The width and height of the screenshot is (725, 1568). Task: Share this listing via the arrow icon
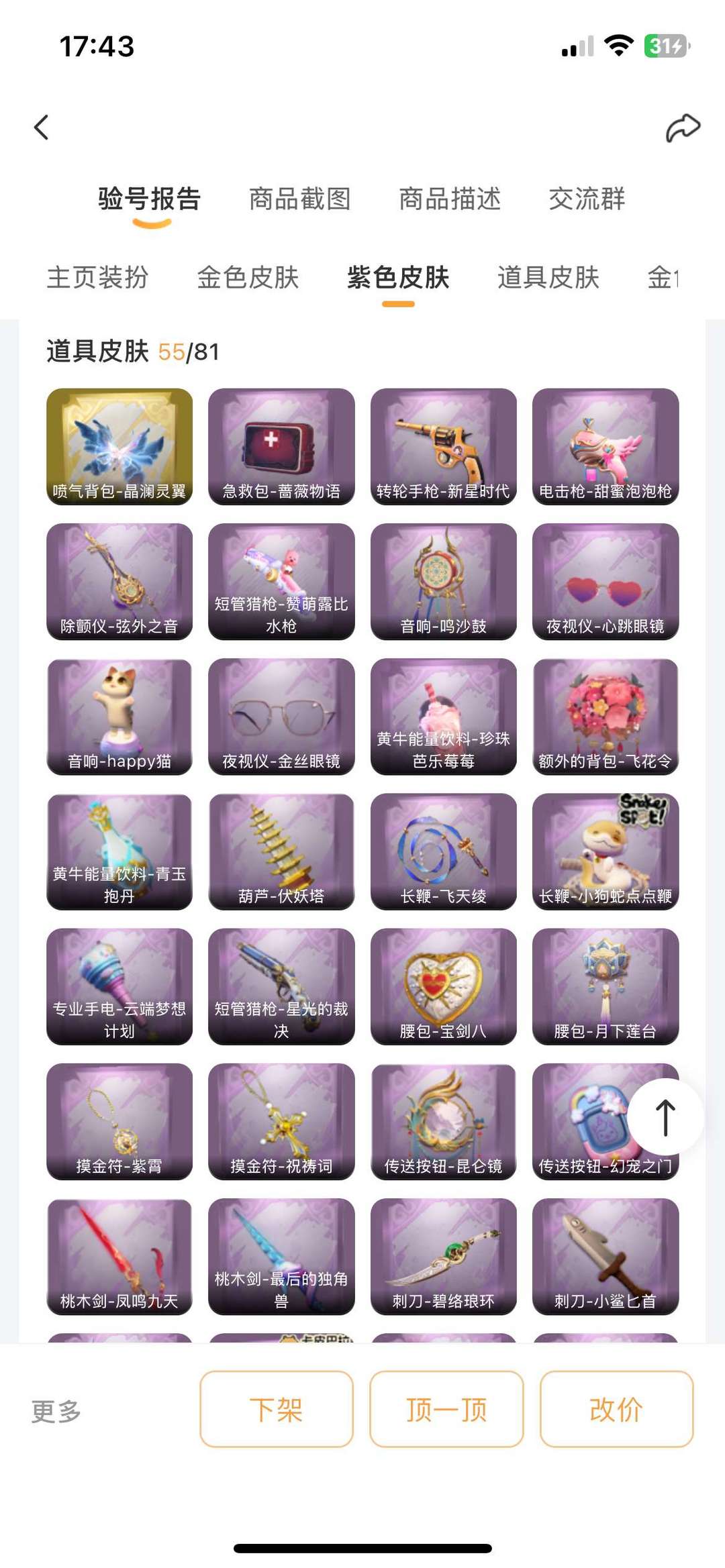tap(683, 127)
